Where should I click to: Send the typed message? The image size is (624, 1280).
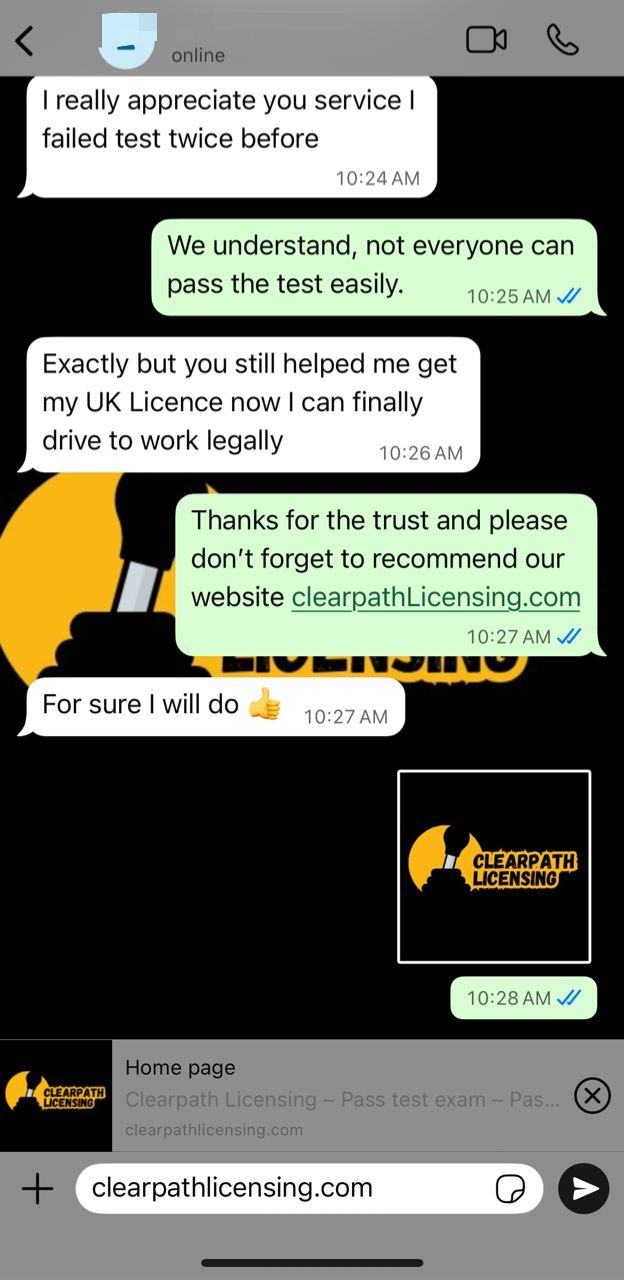point(584,1188)
